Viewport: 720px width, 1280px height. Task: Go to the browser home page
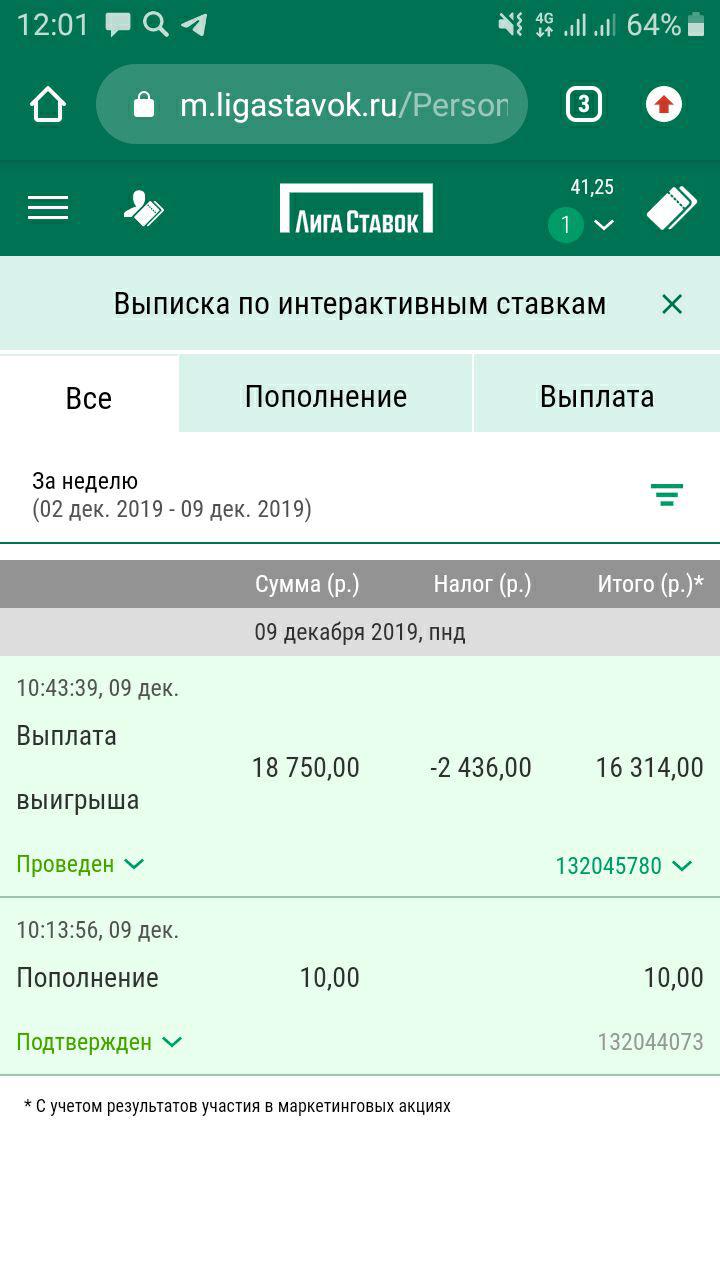point(48,105)
